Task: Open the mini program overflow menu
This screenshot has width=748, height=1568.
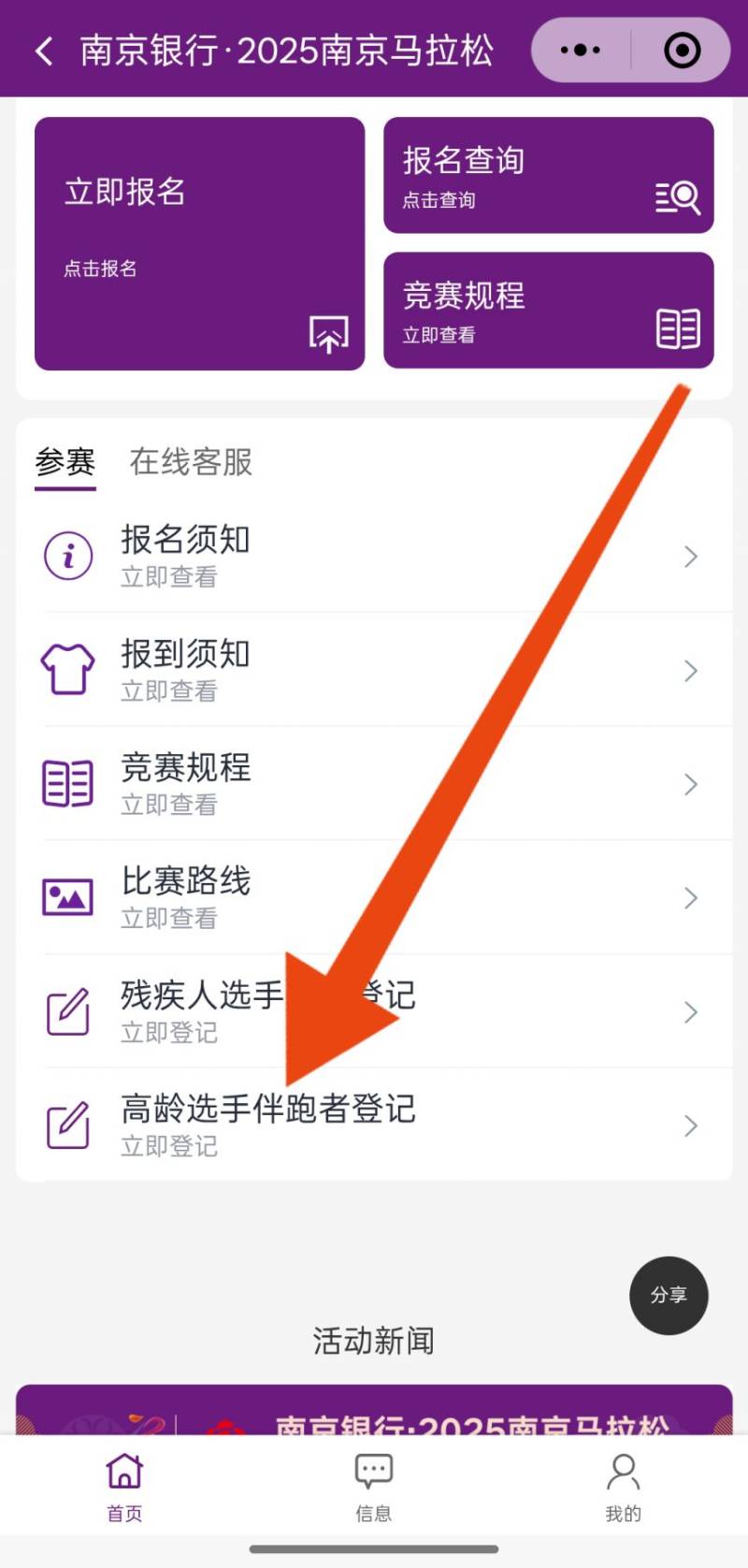Action: pos(581,51)
